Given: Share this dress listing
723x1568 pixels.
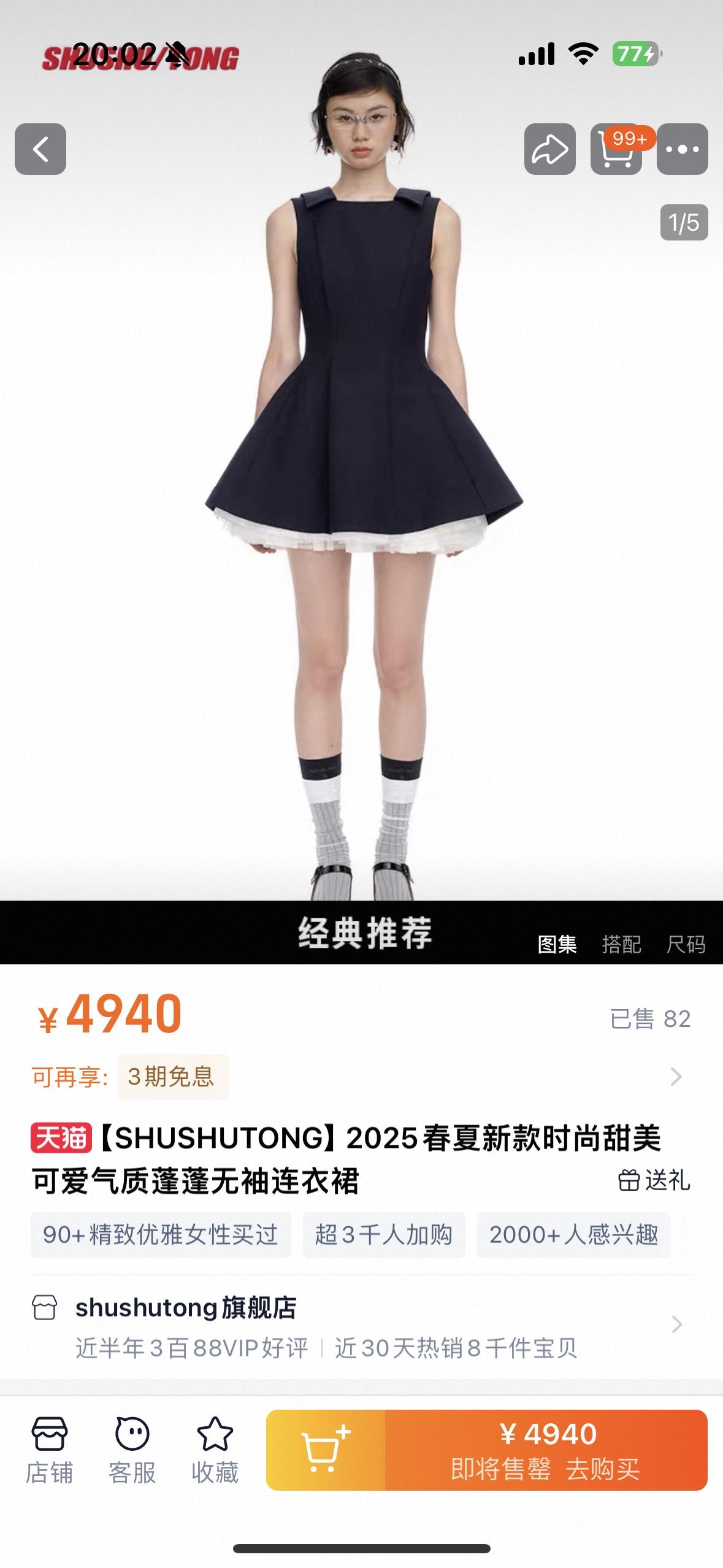Looking at the screenshot, I should click(549, 149).
